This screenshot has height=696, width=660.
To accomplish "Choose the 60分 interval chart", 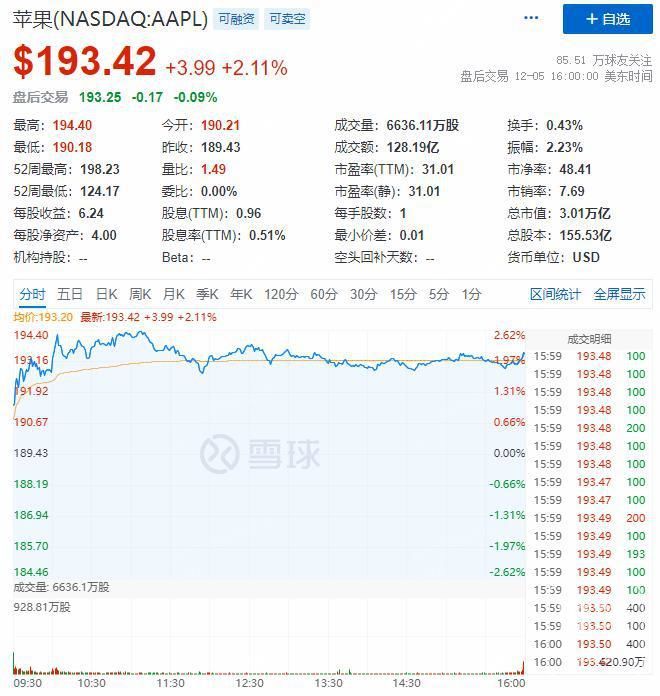I will pyautogui.click(x=324, y=294).
